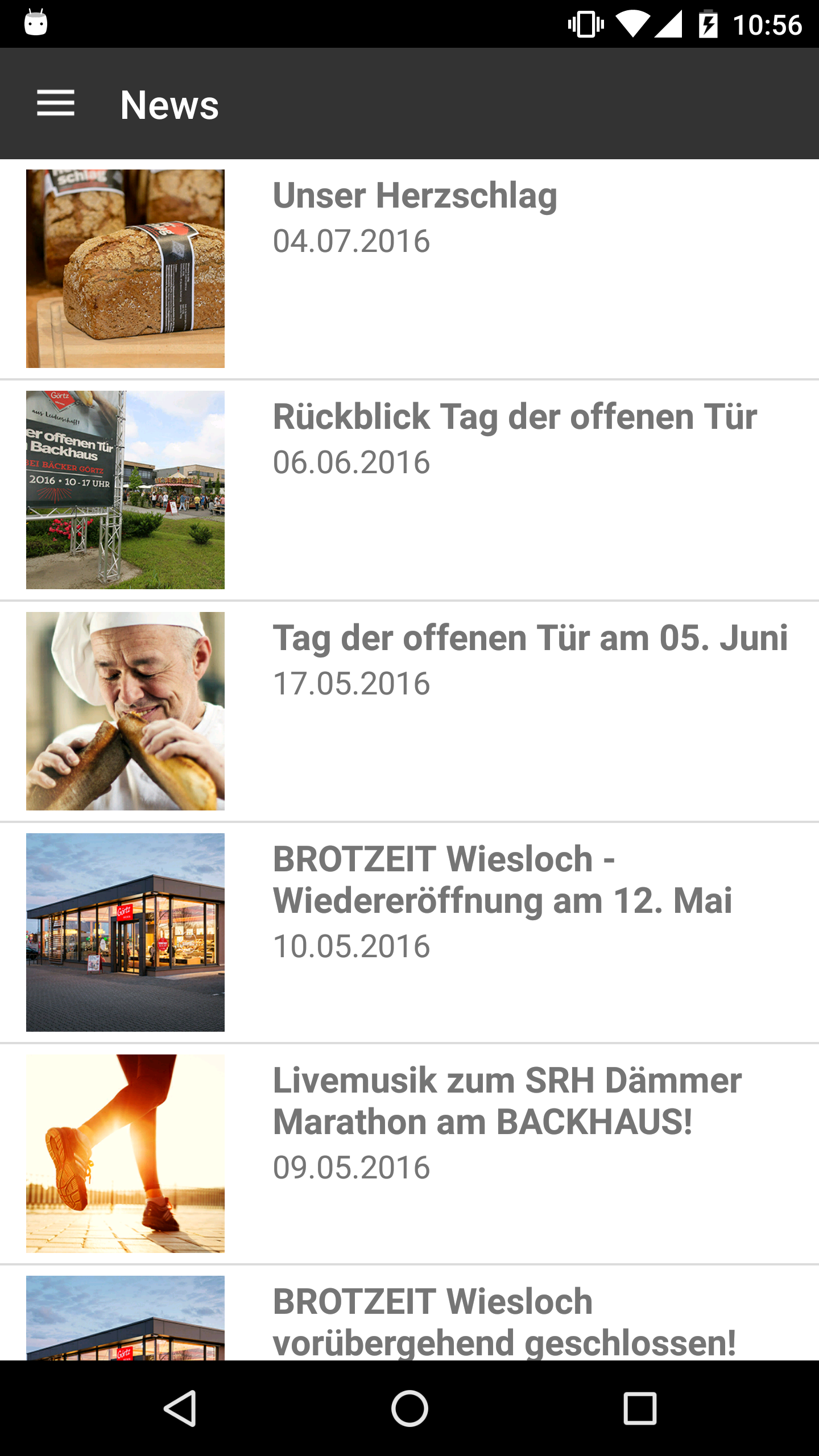Open Livemusik zum SRH Dämmer Marathon article
Image resolution: width=819 pixels, height=1456 pixels.
click(x=507, y=1101)
